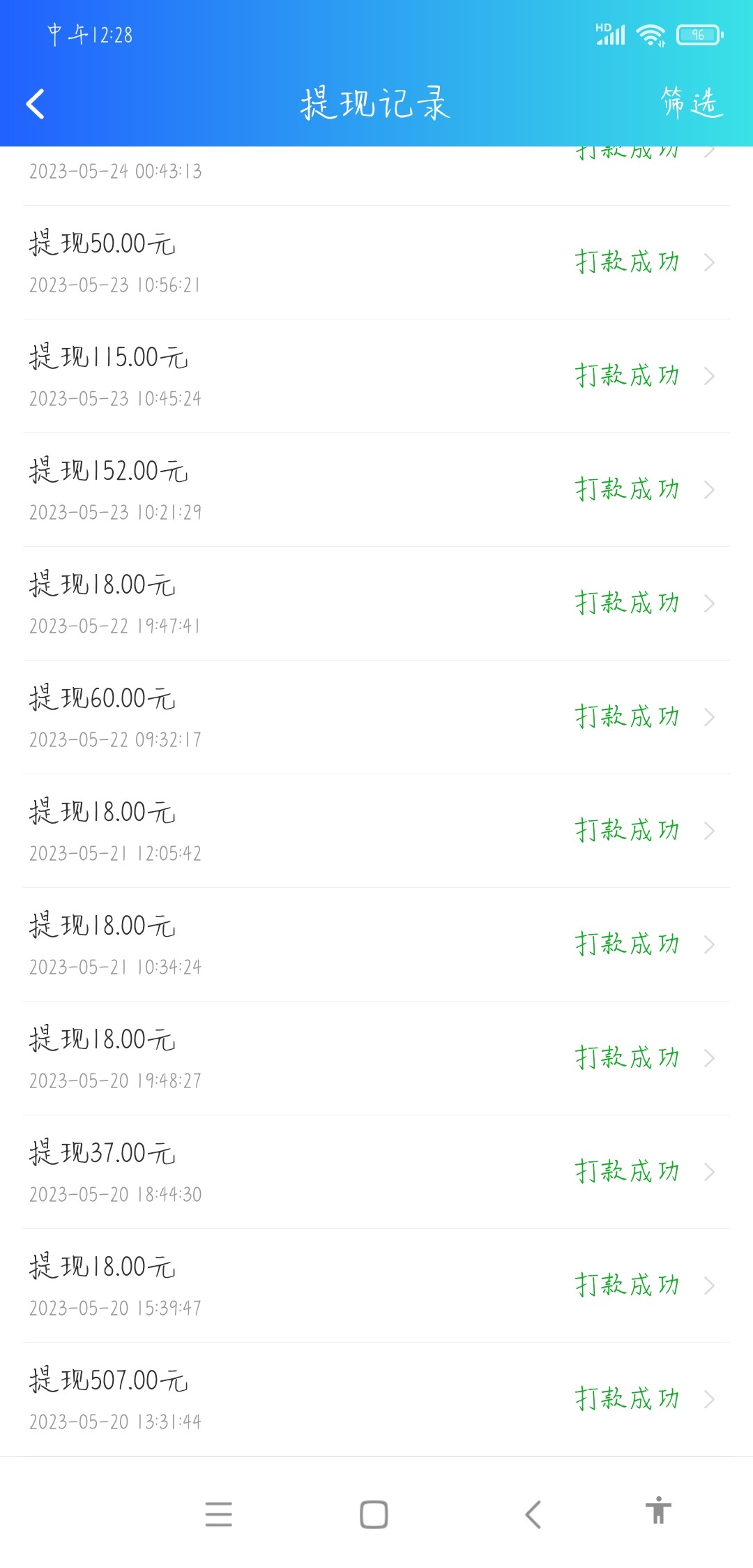Open the 提现50.00元 withdrawal record

point(376,262)
